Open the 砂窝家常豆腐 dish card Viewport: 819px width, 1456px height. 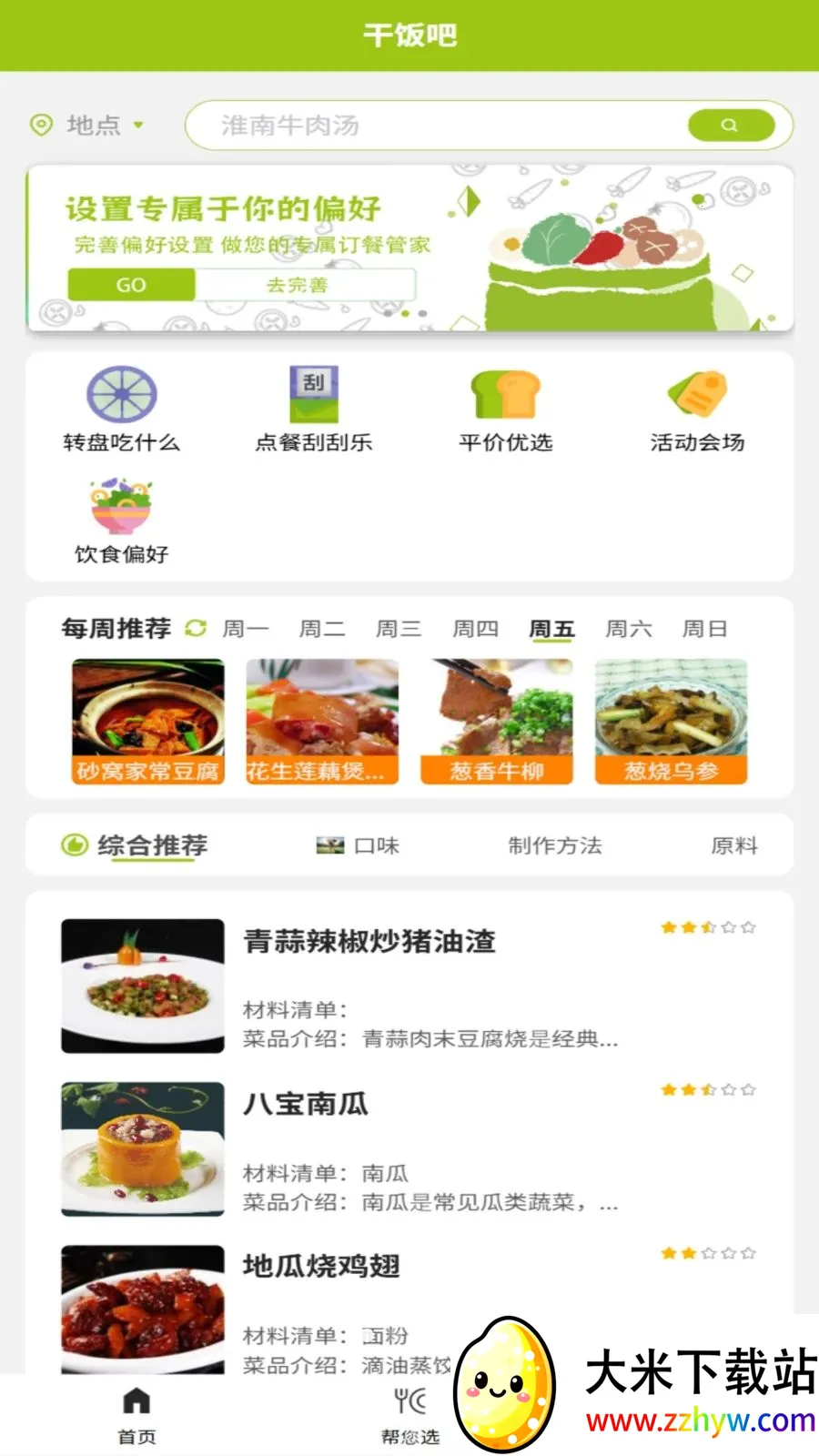pos(148,722)
